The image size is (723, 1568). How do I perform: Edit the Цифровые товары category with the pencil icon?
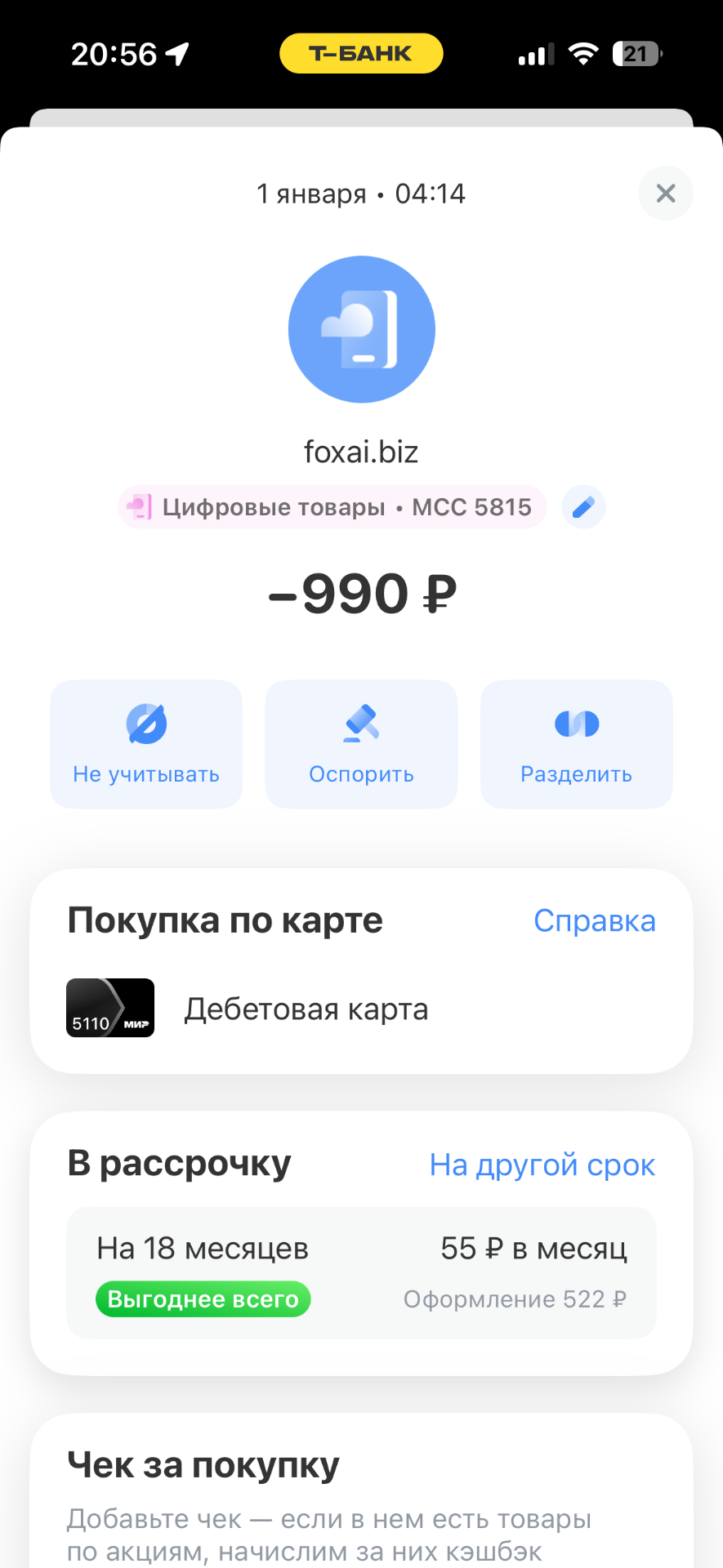[583, 507]
